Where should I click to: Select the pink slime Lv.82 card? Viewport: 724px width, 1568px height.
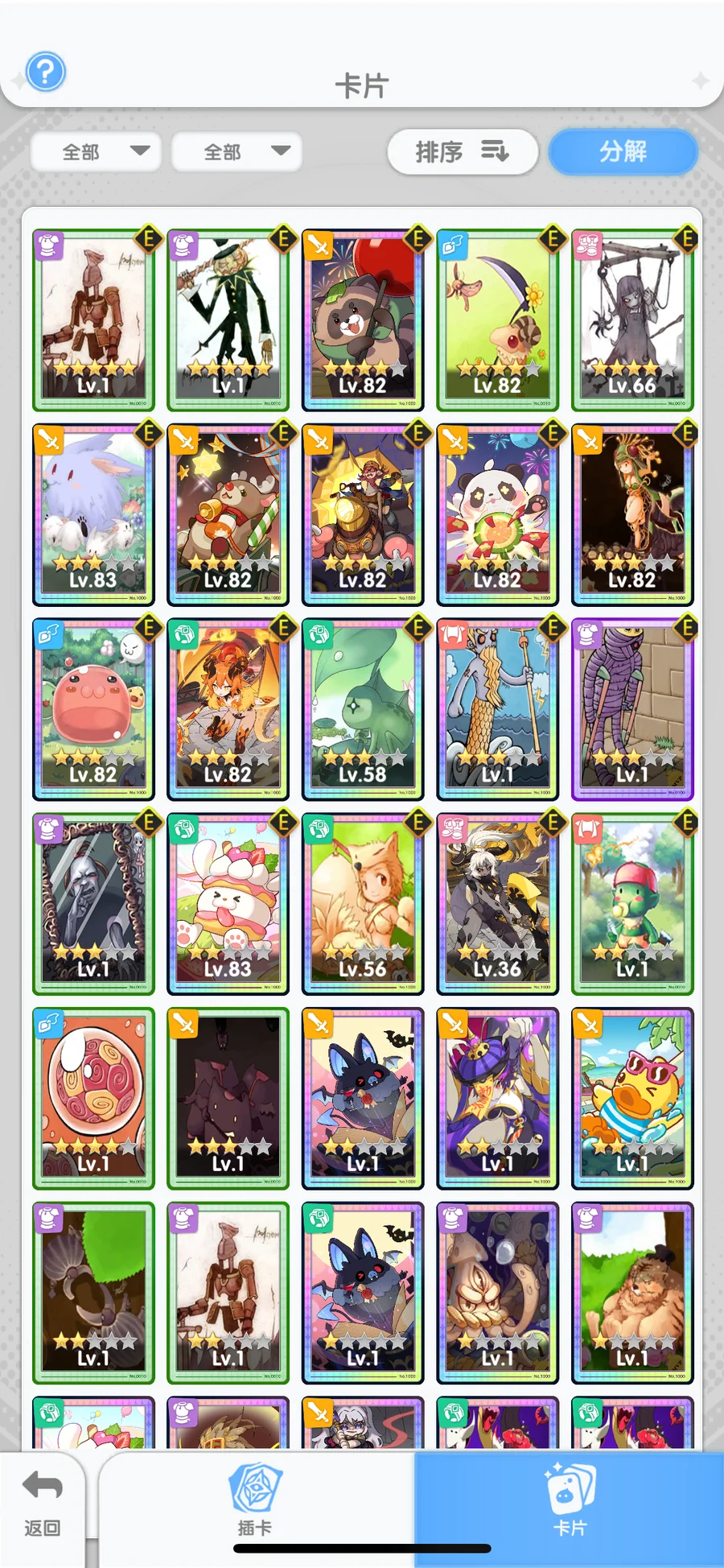click(93, 709)
